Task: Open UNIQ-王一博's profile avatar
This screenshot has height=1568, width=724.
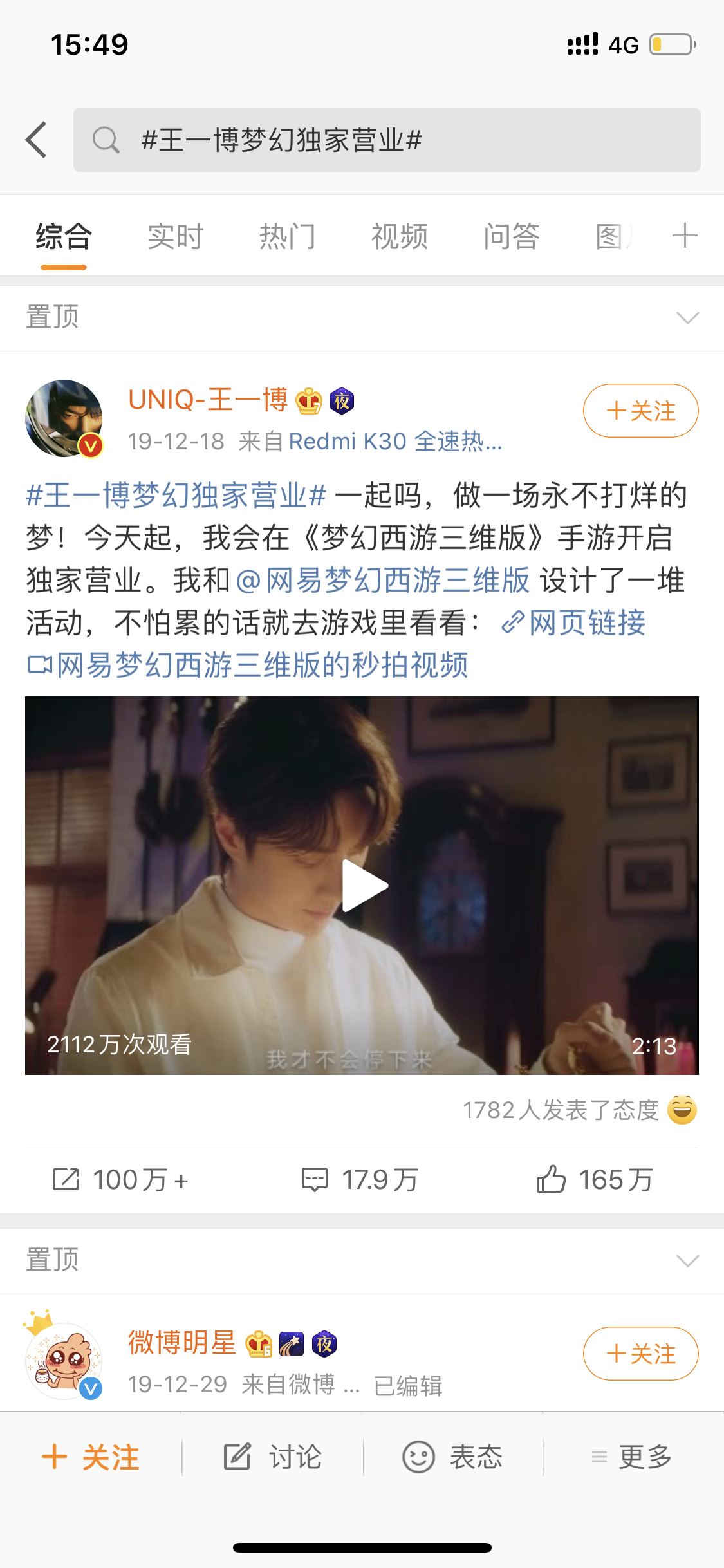Action: [64, 418]
